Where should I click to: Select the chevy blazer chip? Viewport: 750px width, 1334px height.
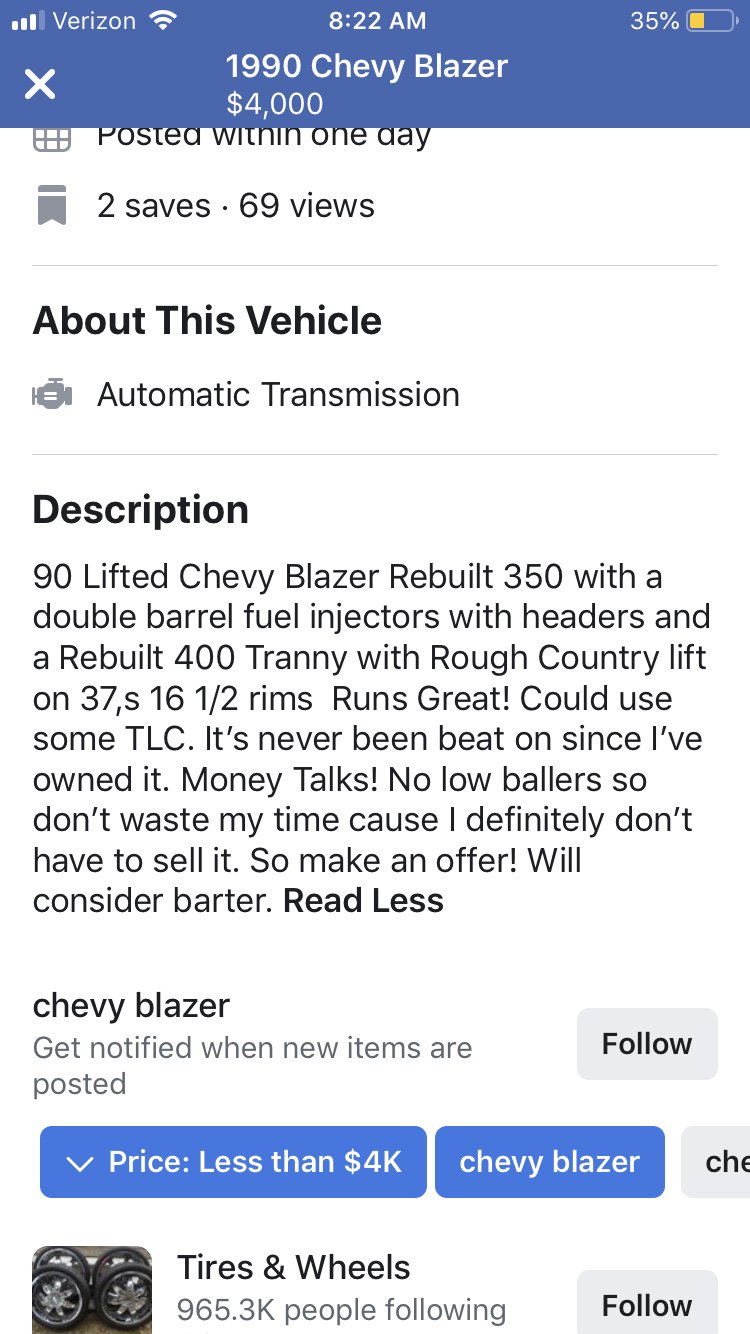549,1162
